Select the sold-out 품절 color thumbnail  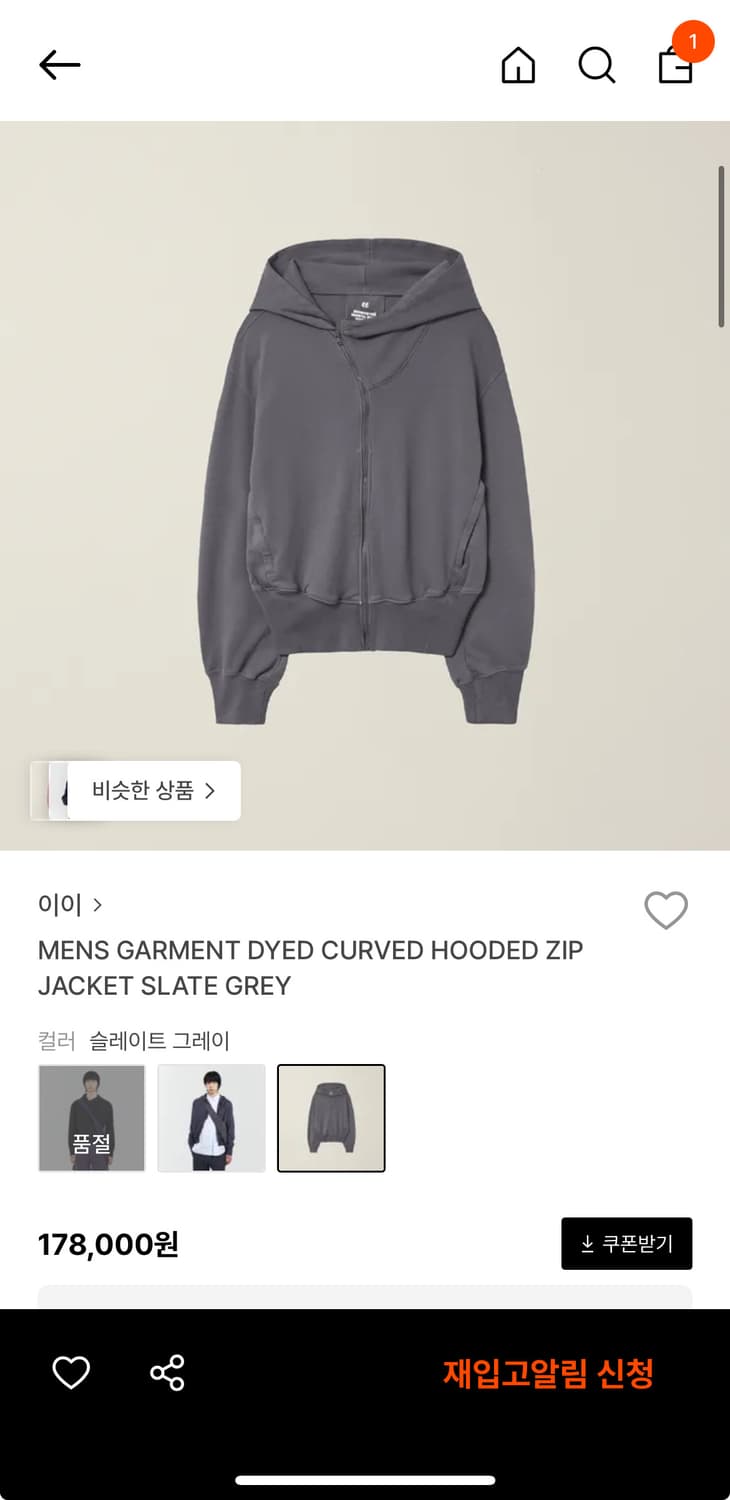[91, 1118]
